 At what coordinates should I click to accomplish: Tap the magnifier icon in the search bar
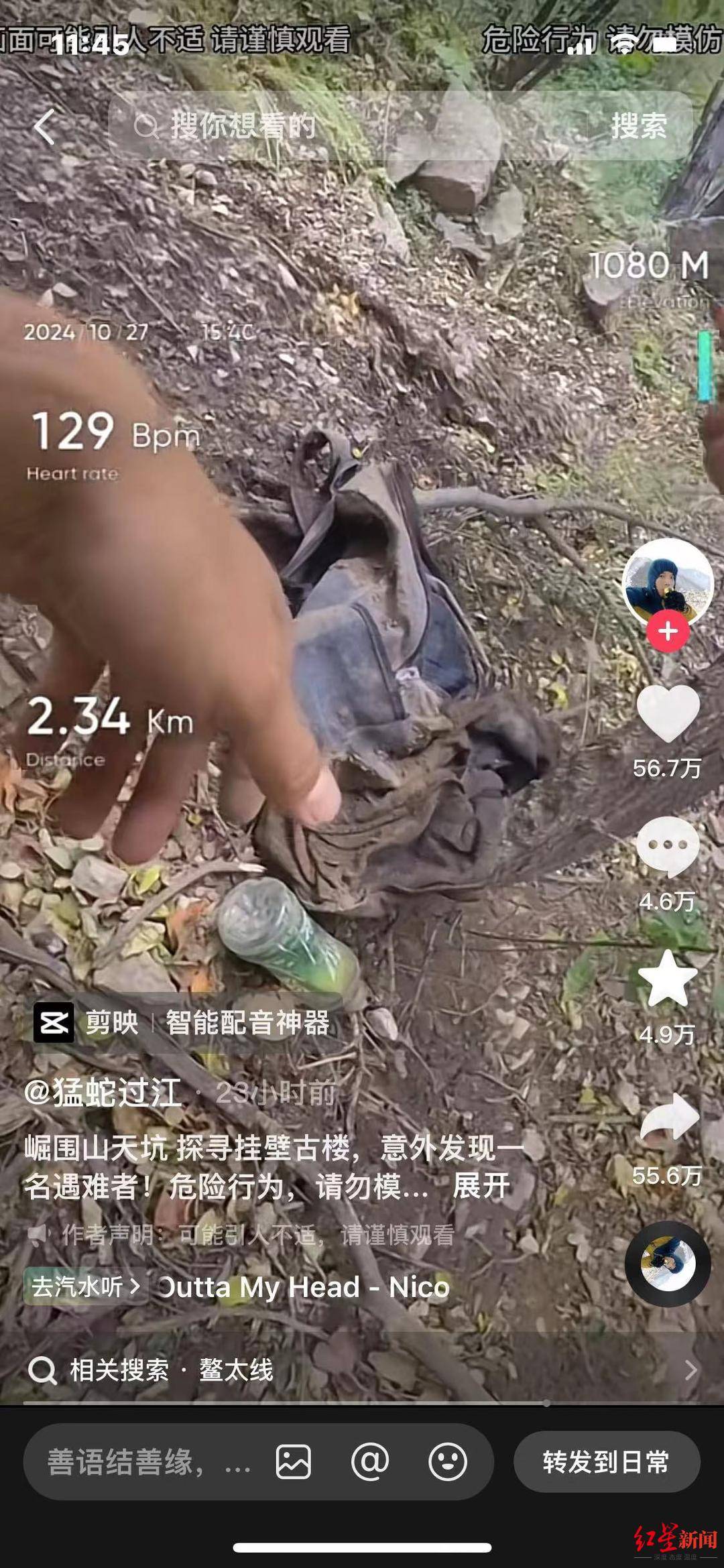click(145, 127)
